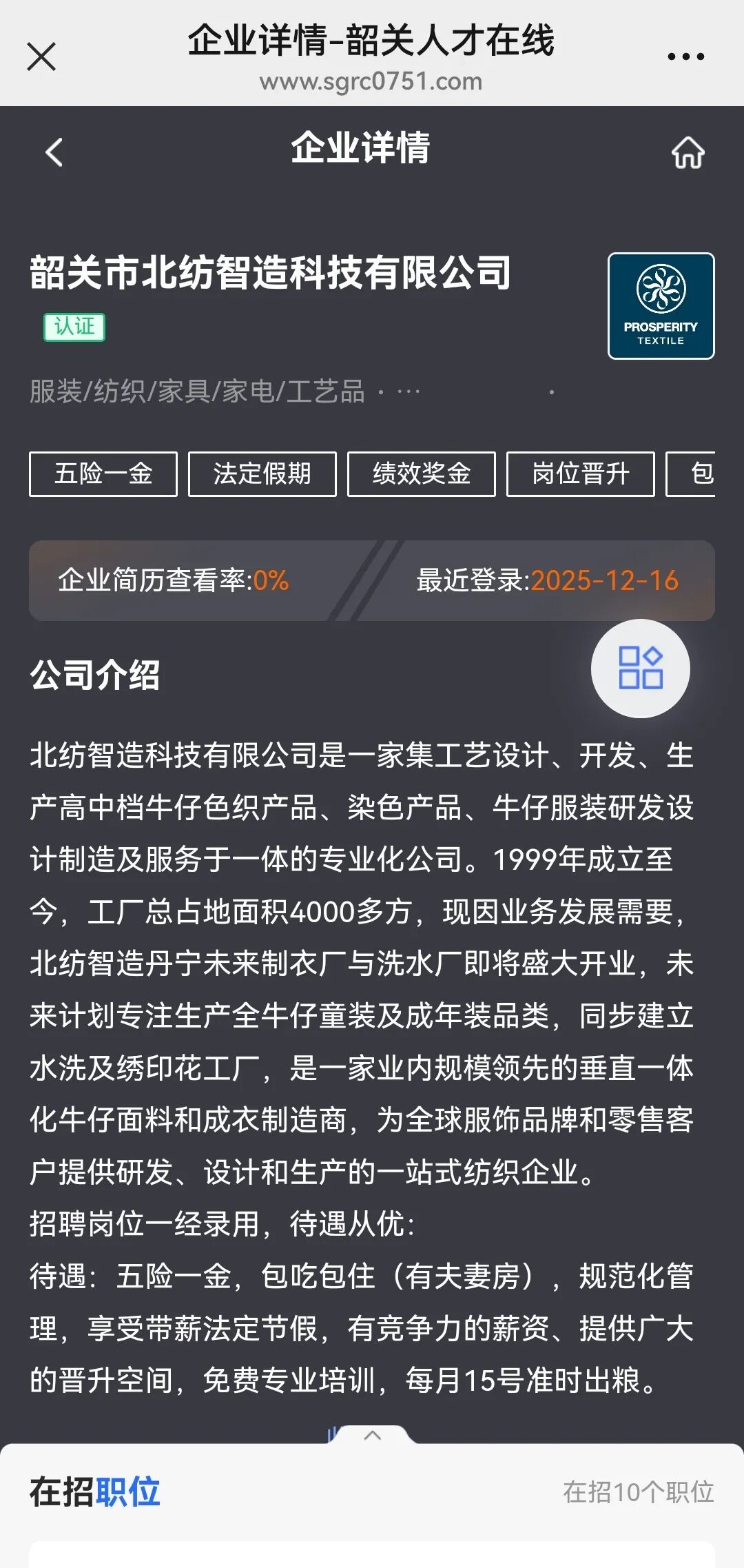This screenshot has height=1568, width=744.
Task: Select the 岗位晋升 benefit tag
Action: click(x=581, y=474)
